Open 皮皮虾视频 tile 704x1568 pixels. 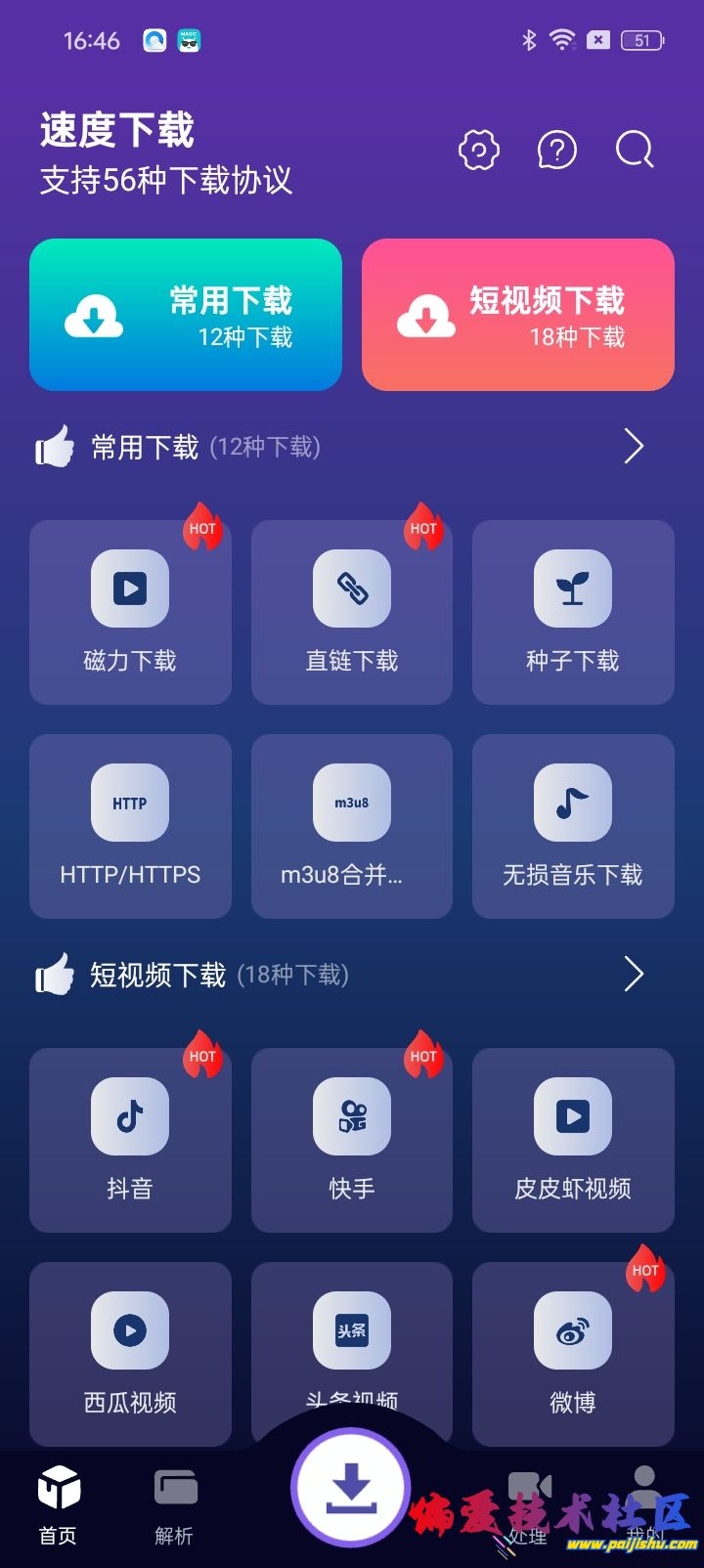(x=573, y=1140)
